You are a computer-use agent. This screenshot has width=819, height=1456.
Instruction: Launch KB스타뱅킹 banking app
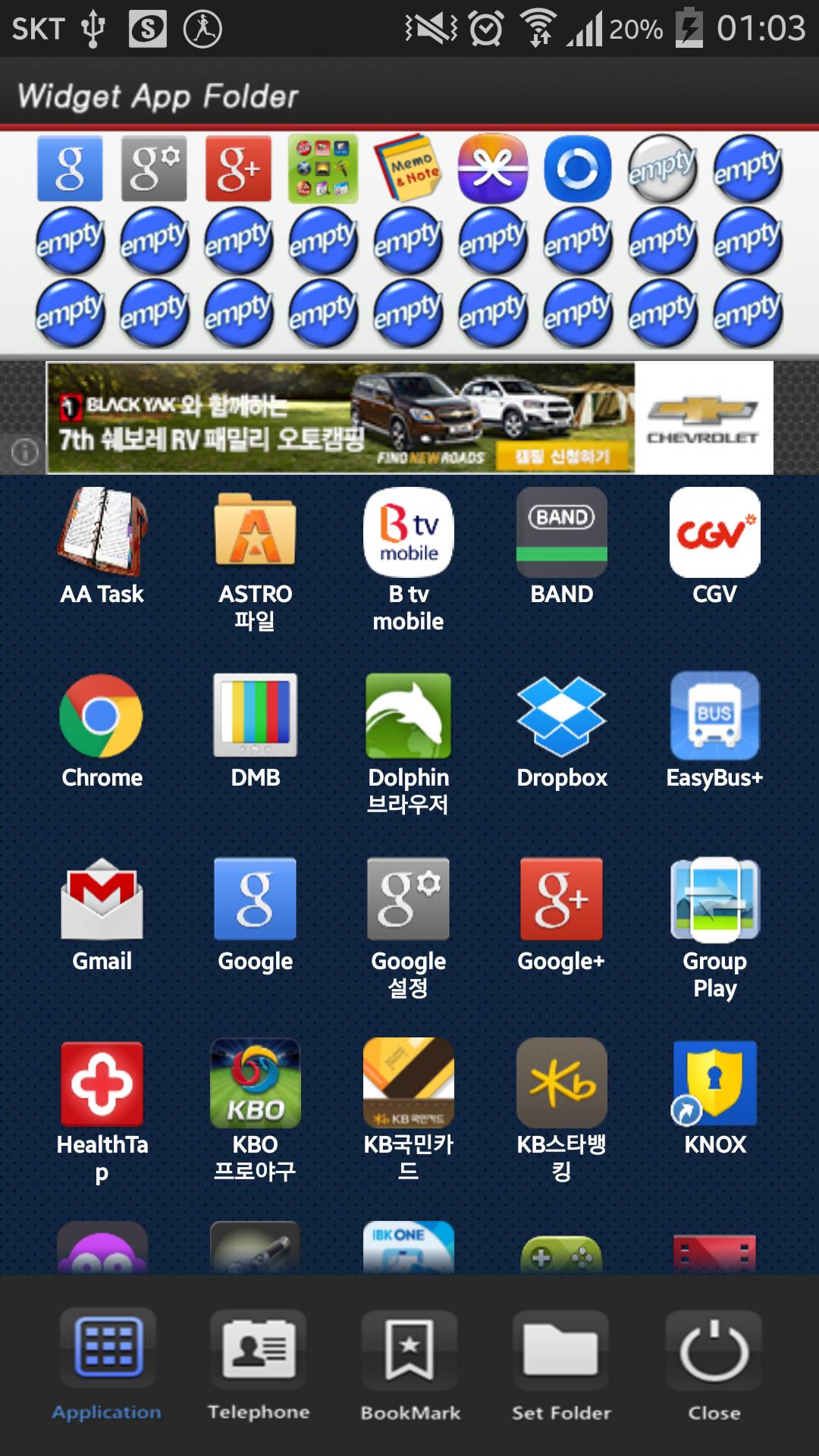tap(560, 1084)
